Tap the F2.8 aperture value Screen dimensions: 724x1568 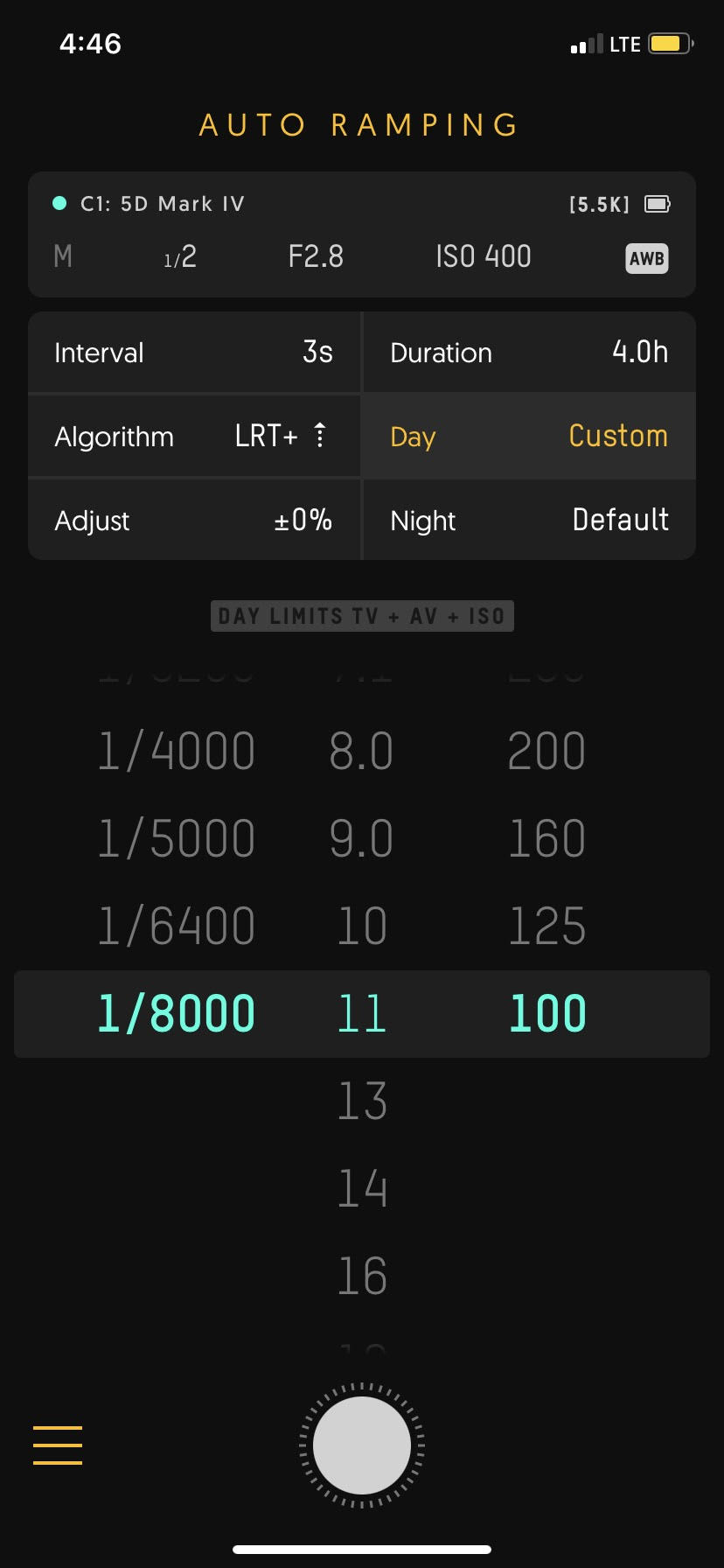click(316, 257)
